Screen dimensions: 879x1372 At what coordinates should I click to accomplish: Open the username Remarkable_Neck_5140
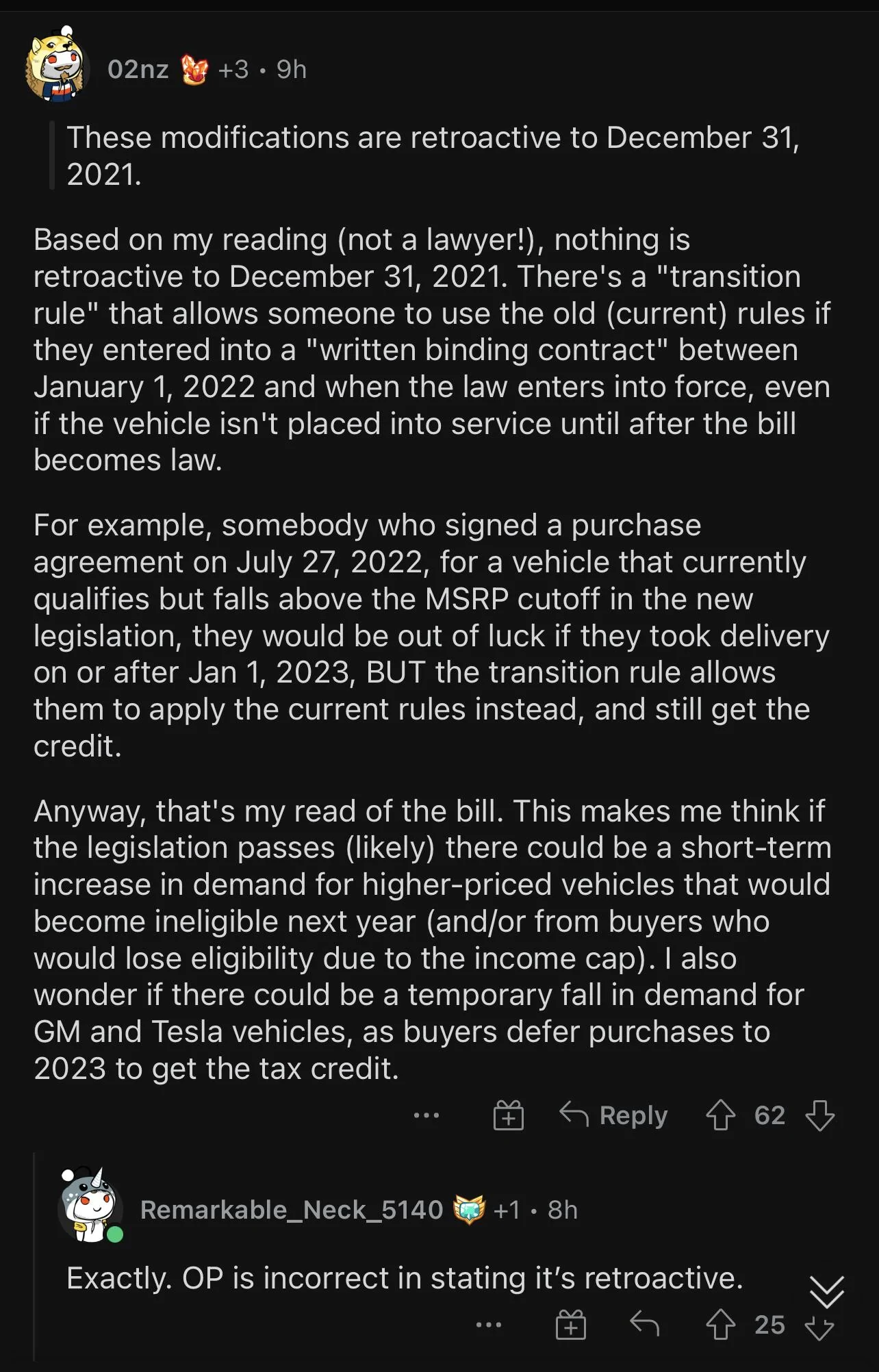[292, 1210]
